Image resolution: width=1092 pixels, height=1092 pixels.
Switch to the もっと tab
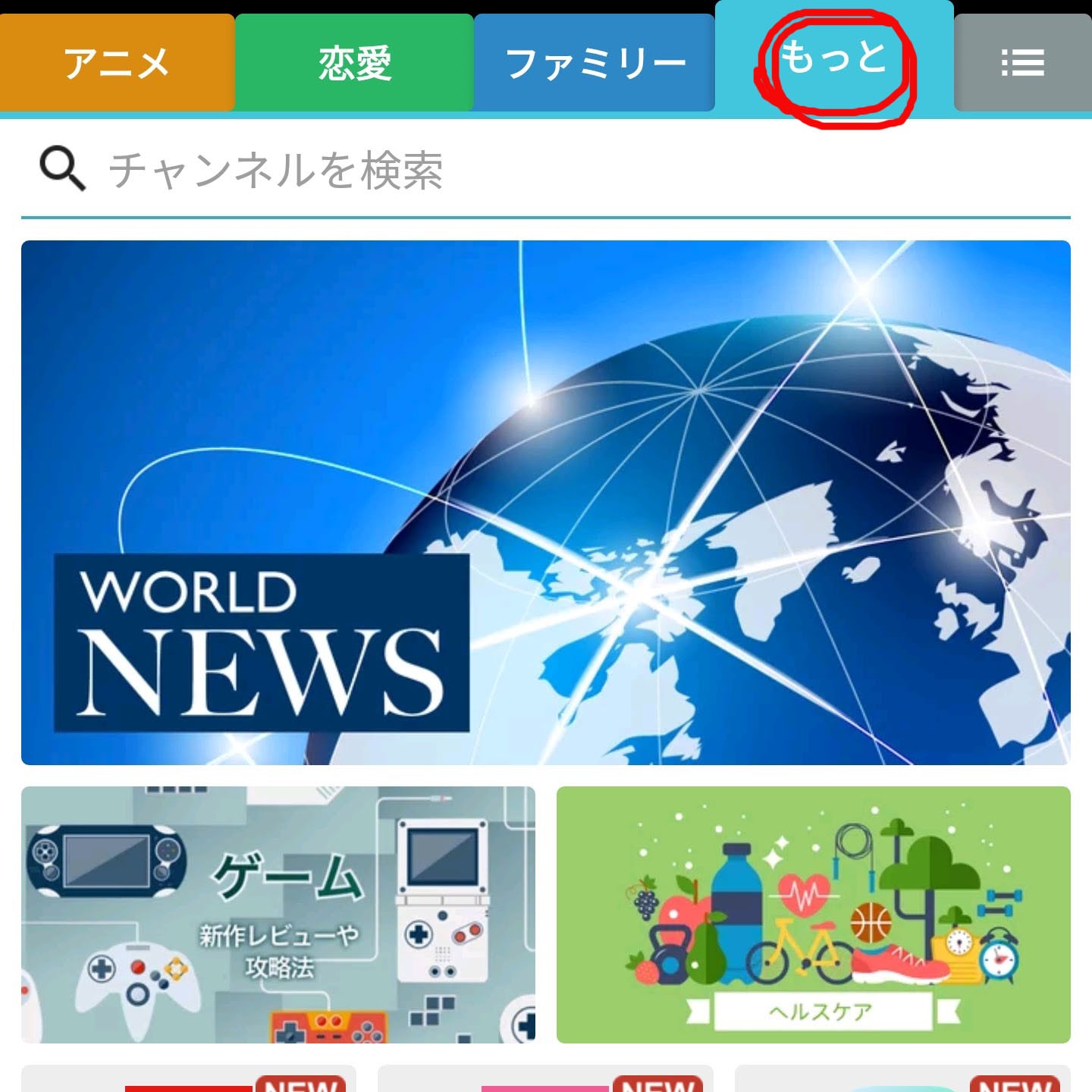point(833,59)
